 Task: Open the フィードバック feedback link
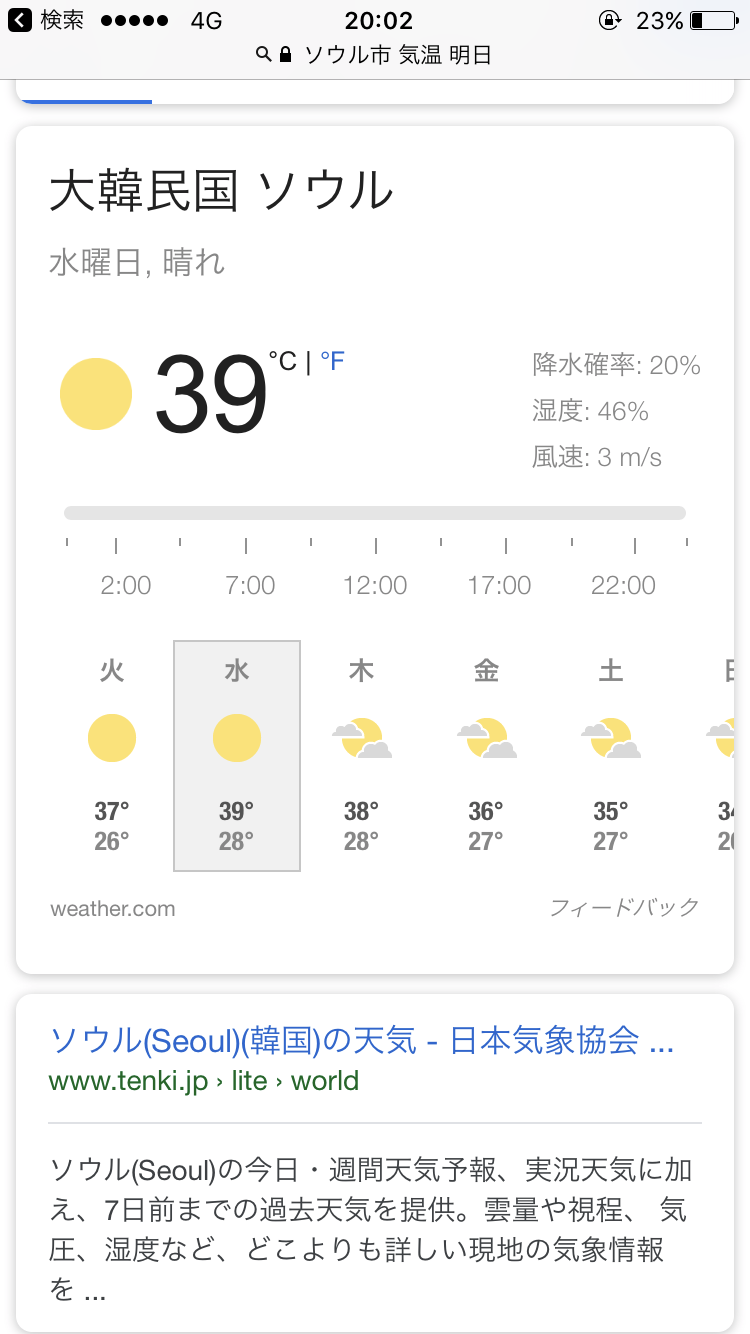(x=624, y=908)
